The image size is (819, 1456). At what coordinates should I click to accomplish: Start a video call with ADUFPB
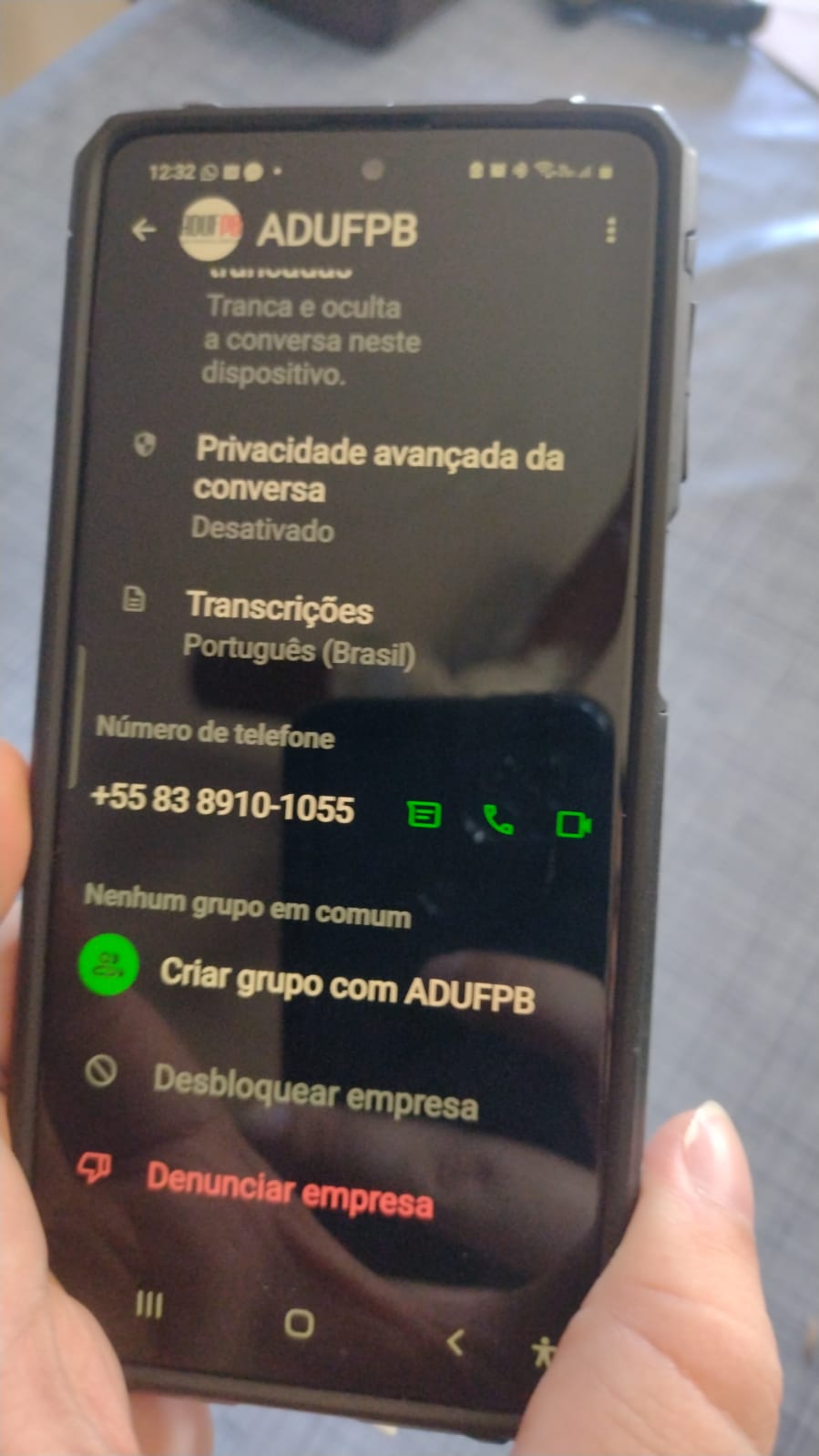pos(573,824)
